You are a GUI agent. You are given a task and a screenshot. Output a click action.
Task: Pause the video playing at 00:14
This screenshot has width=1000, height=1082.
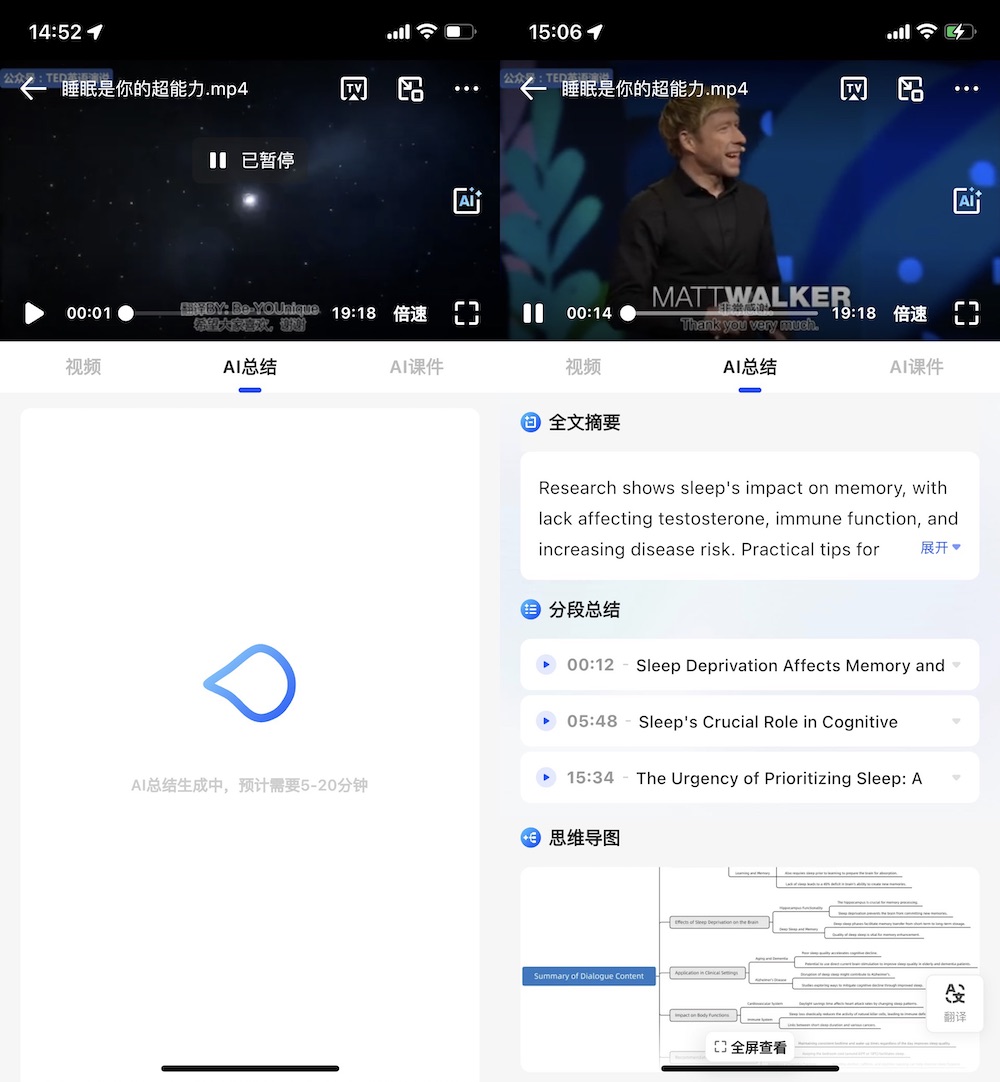click(x=533, y=313)
